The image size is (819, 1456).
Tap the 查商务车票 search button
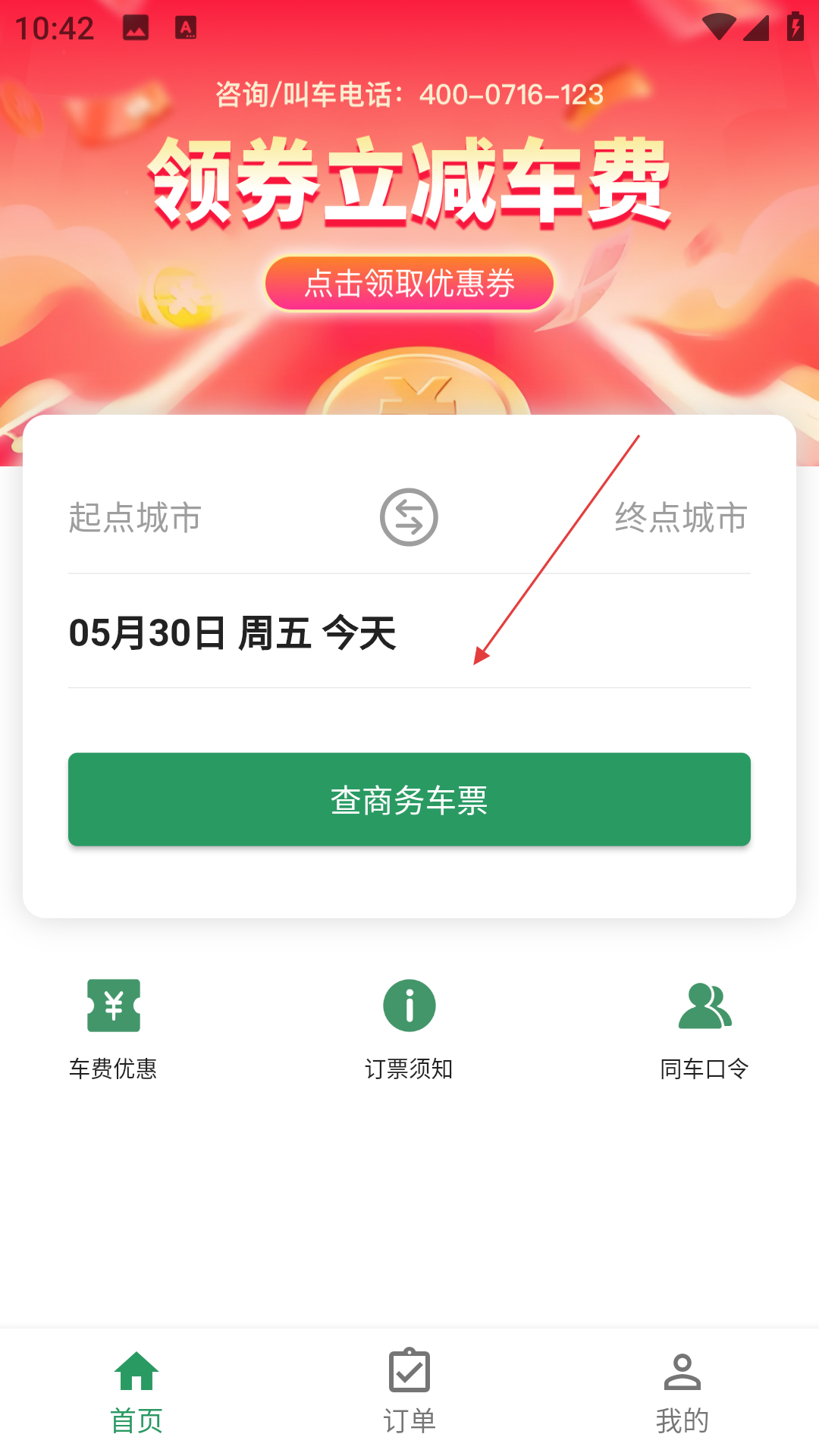(409, 799)
